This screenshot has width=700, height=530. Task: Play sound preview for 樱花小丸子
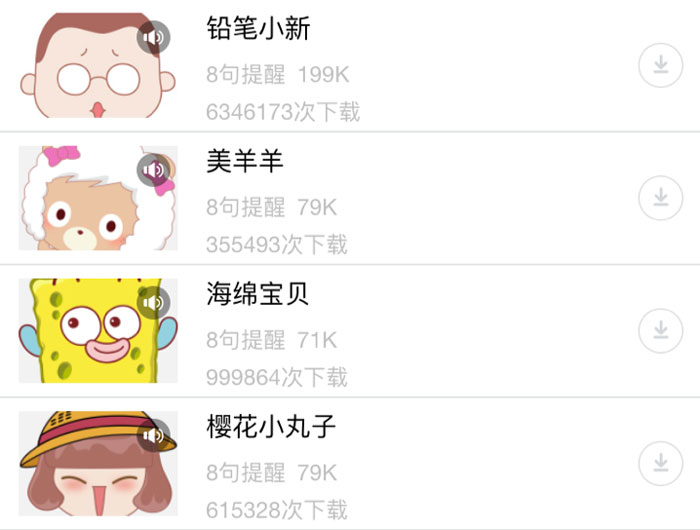pos(153,435)
